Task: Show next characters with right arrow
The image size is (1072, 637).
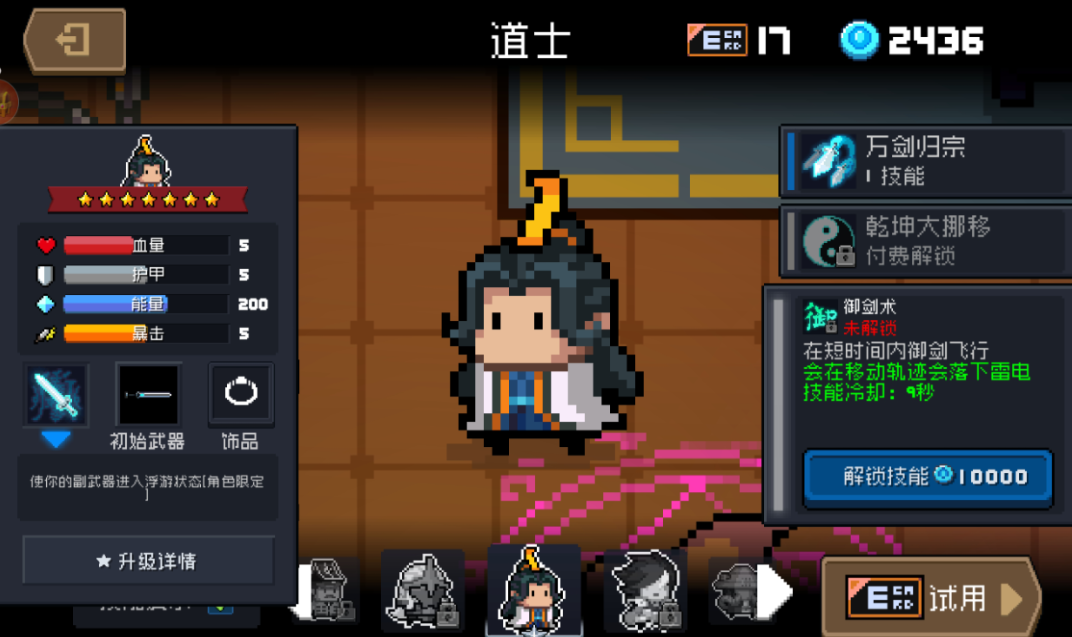Action: (x=775, y=592)
